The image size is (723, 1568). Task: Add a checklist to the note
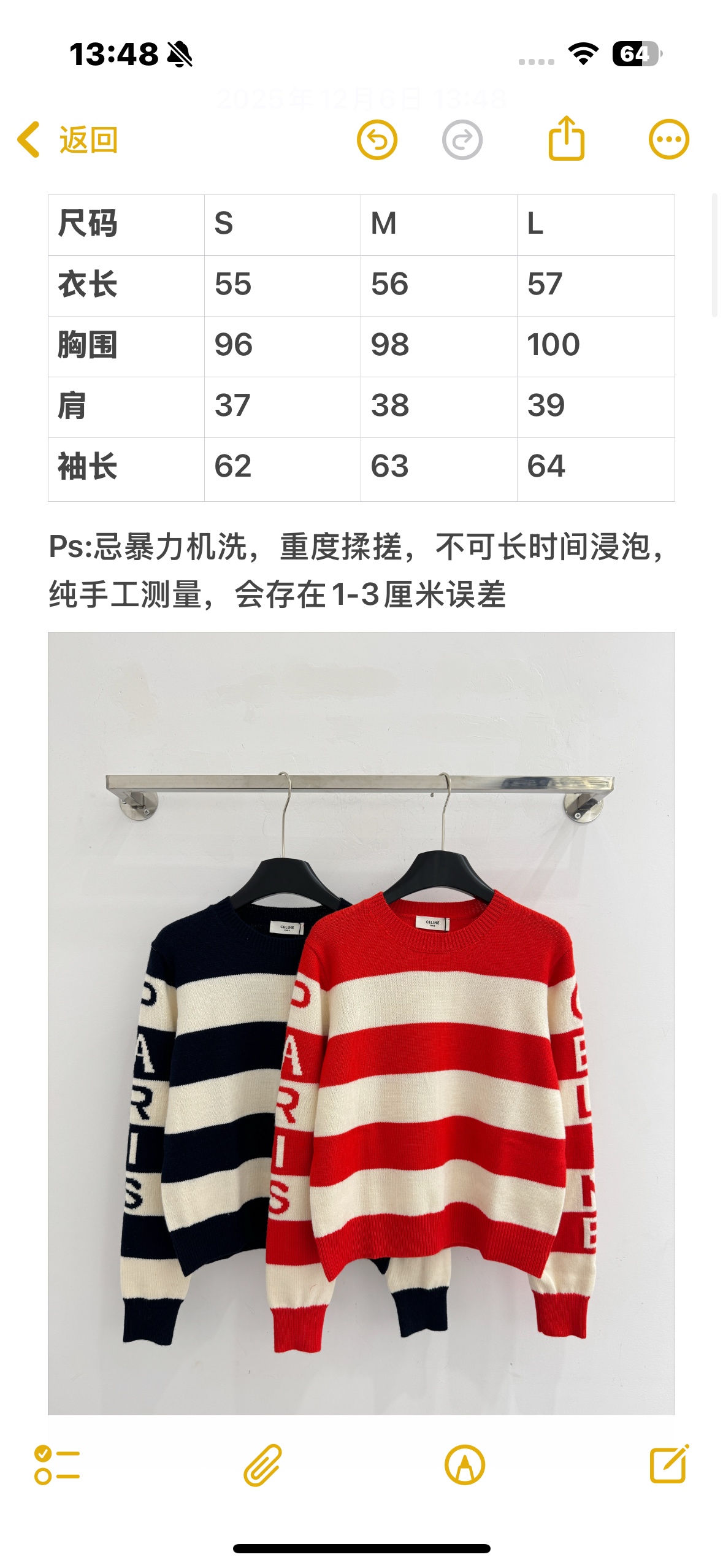[x=57, y=1465]
